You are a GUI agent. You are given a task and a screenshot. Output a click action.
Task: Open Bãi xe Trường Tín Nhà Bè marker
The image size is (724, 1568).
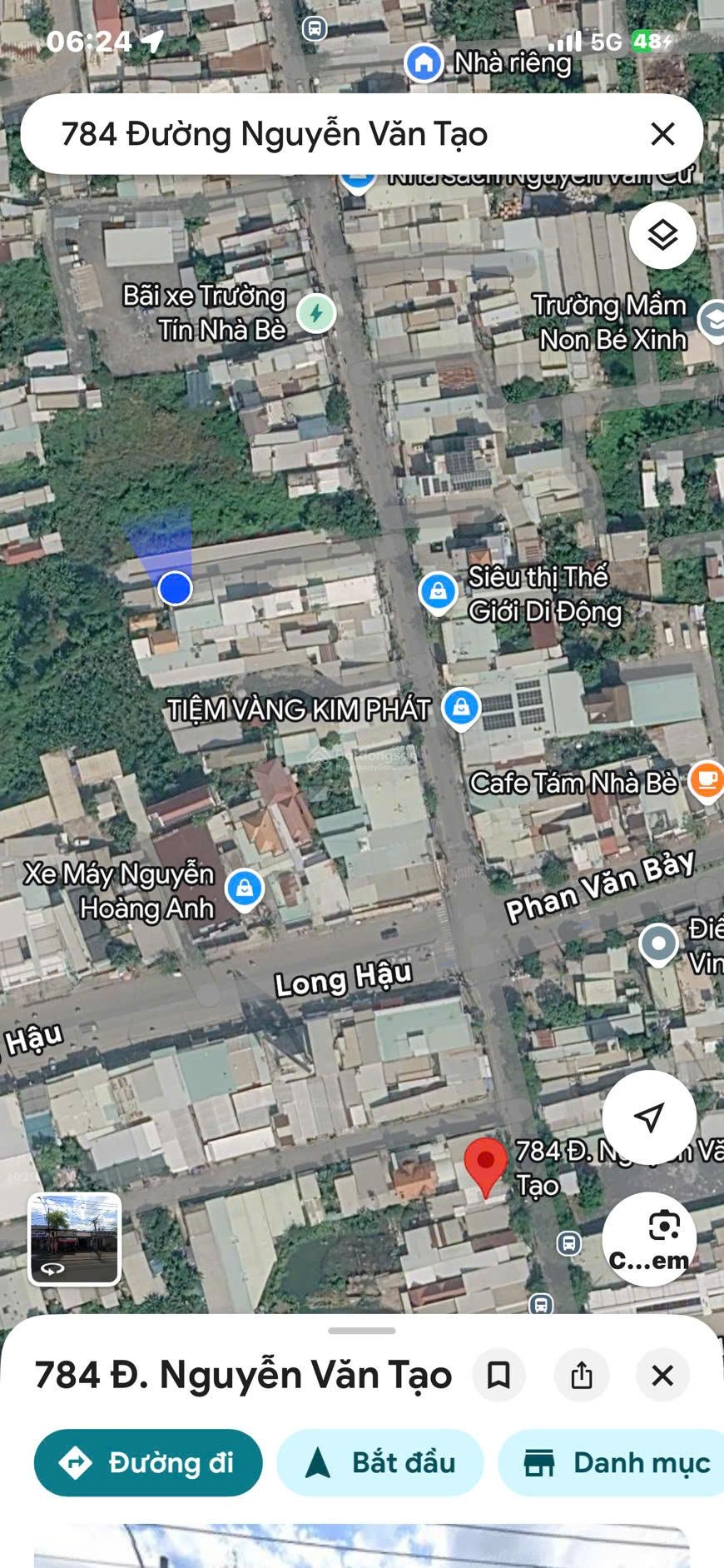316,313
